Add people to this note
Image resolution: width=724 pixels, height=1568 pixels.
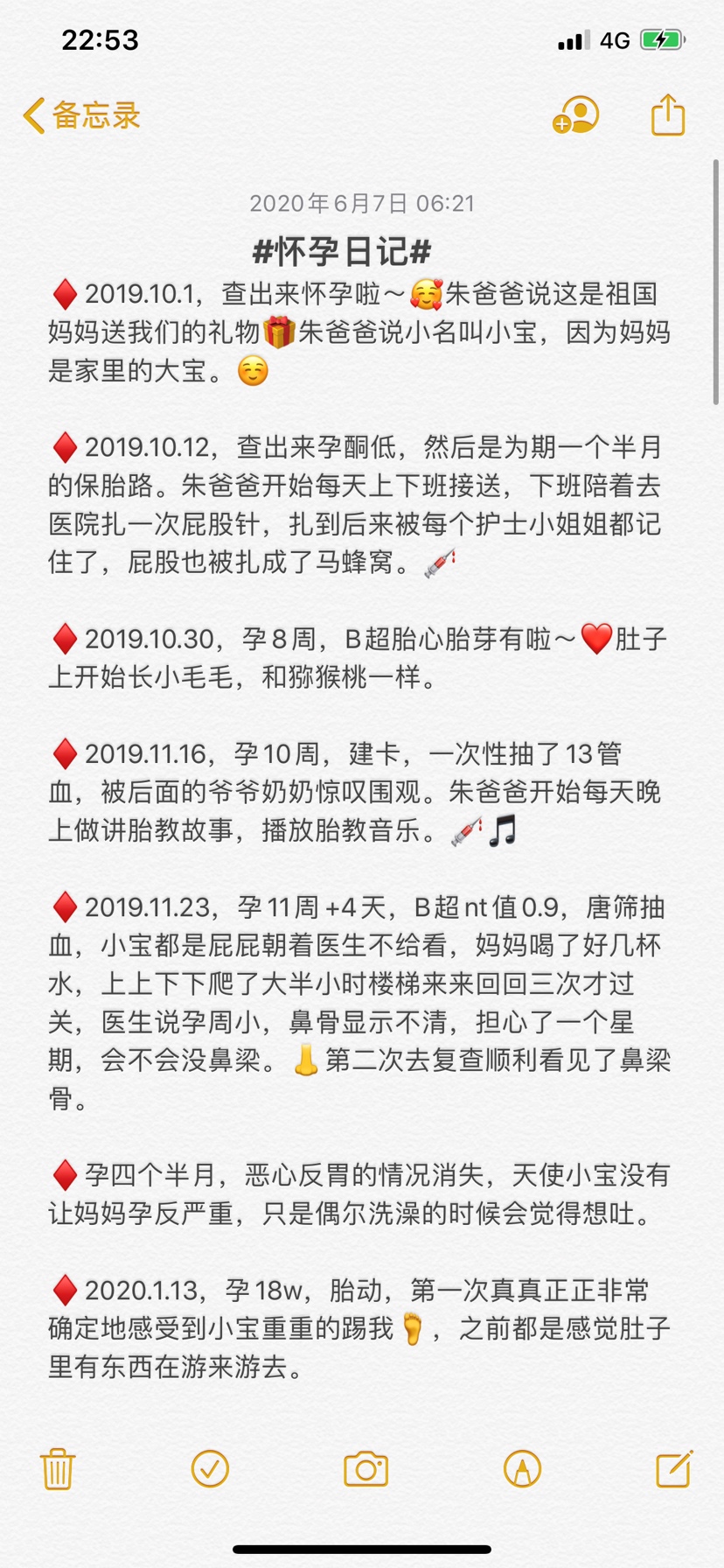pyautogui.click(x=575, y=115)
